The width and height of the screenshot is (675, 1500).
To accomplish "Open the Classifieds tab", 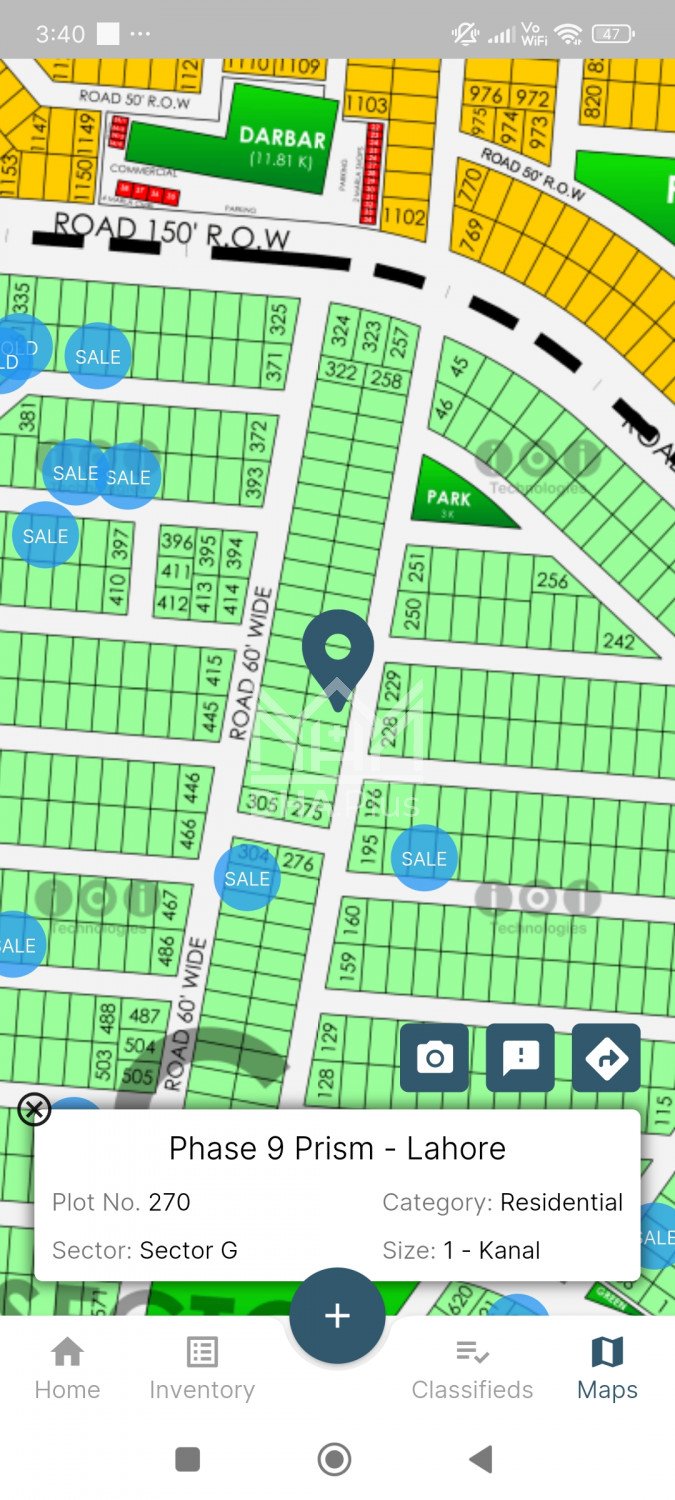I will point(472,1369).
